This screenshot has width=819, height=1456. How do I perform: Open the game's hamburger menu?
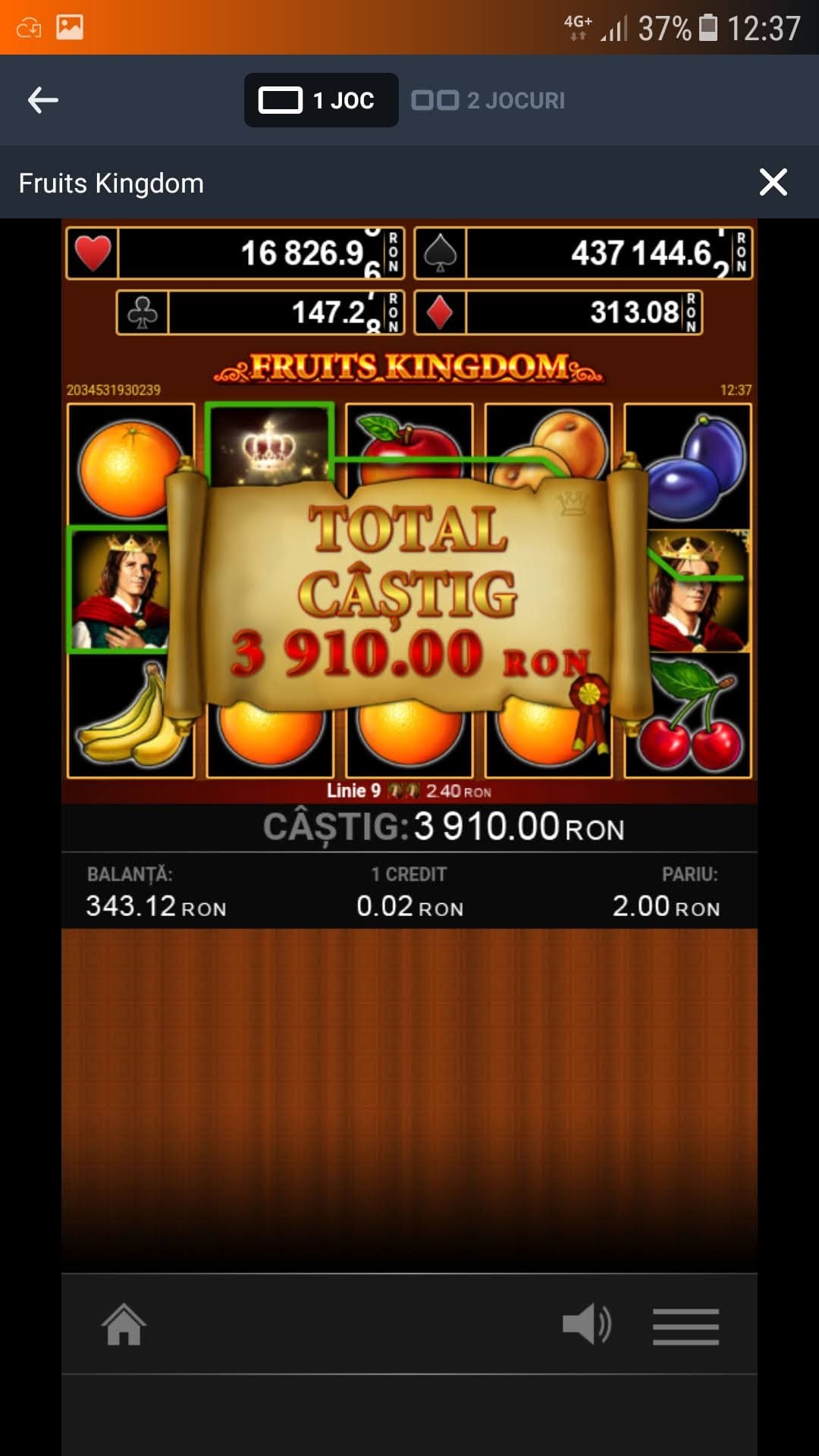pos(686,1326)
